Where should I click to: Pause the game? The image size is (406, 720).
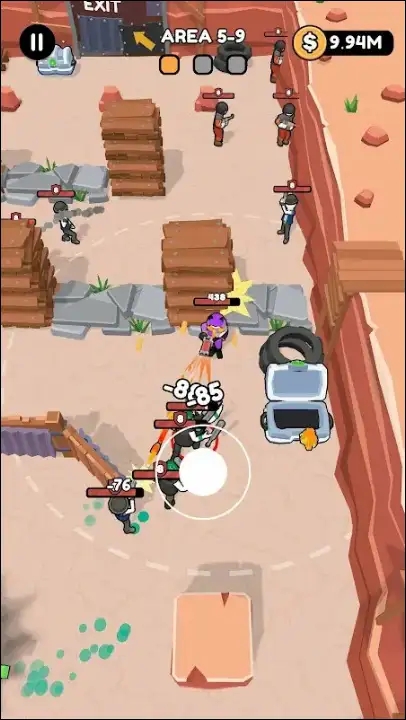[37, 42]
